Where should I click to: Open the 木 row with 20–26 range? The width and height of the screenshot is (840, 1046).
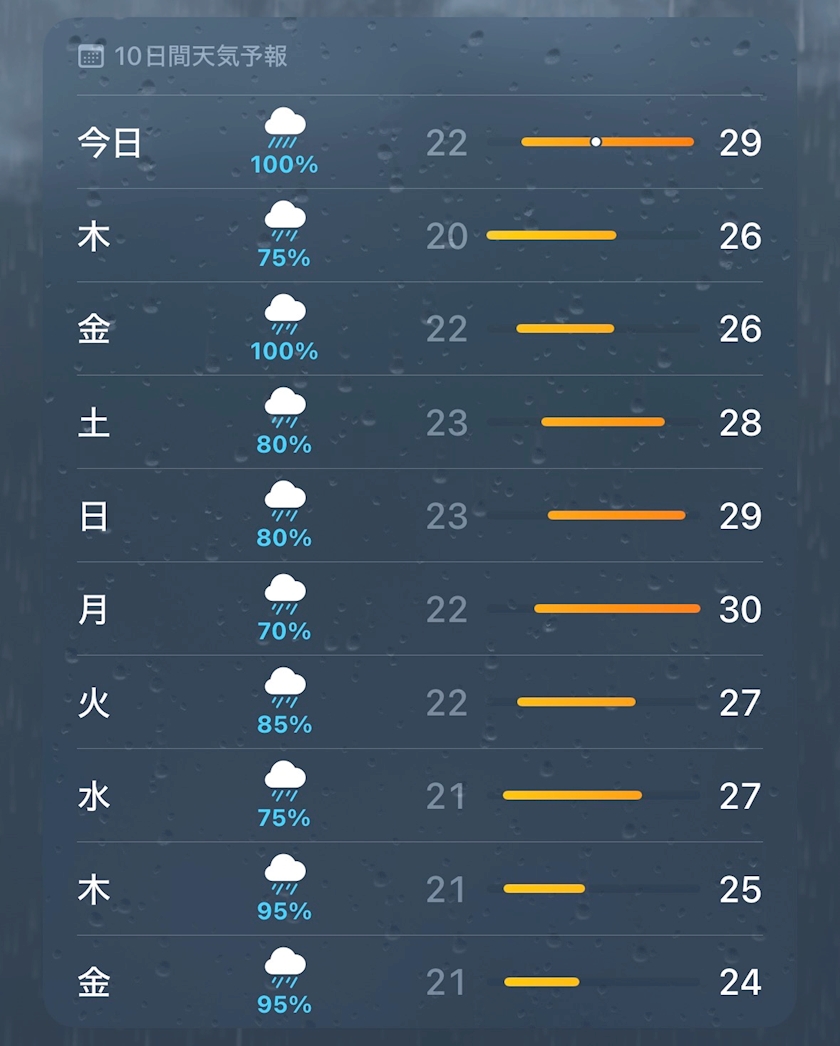tap(420, 235)
